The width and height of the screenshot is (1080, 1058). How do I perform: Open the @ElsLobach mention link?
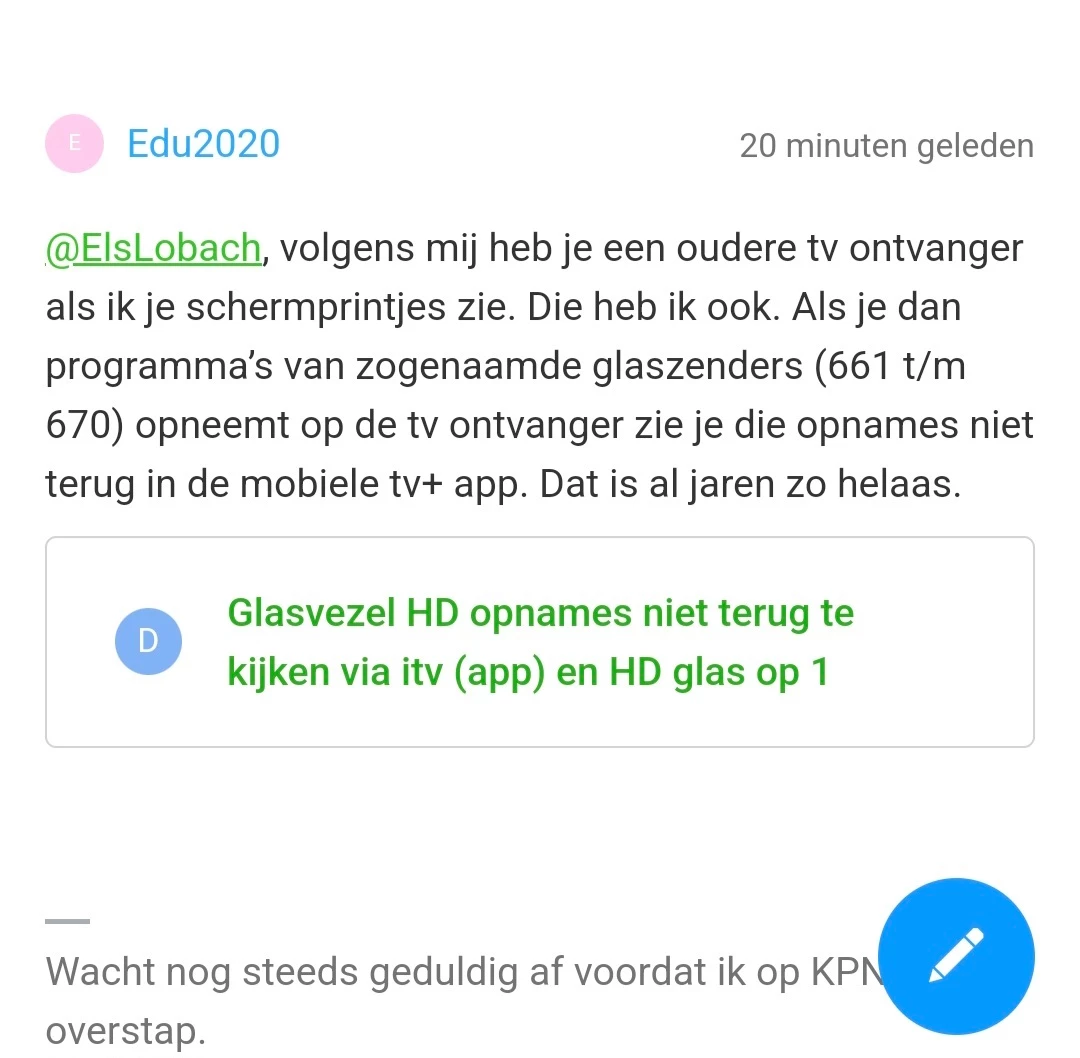[x=154, y=248]
